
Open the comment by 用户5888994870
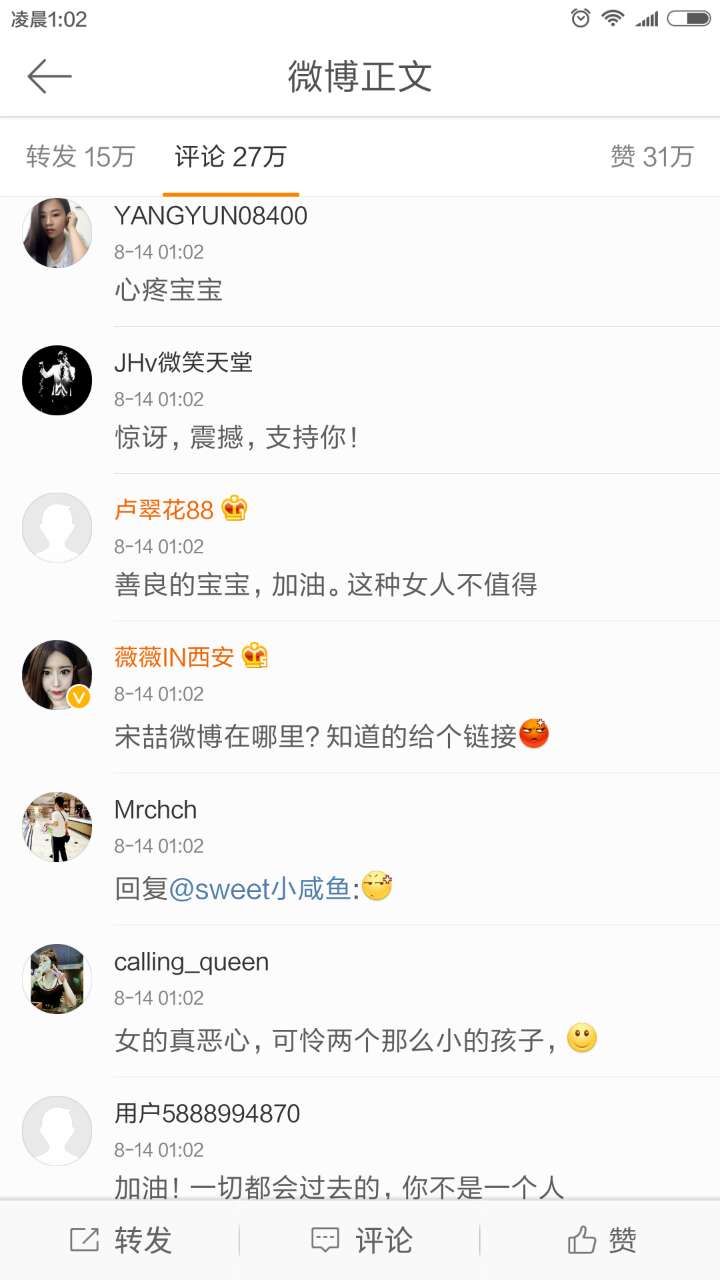(x=340, y=1187)
